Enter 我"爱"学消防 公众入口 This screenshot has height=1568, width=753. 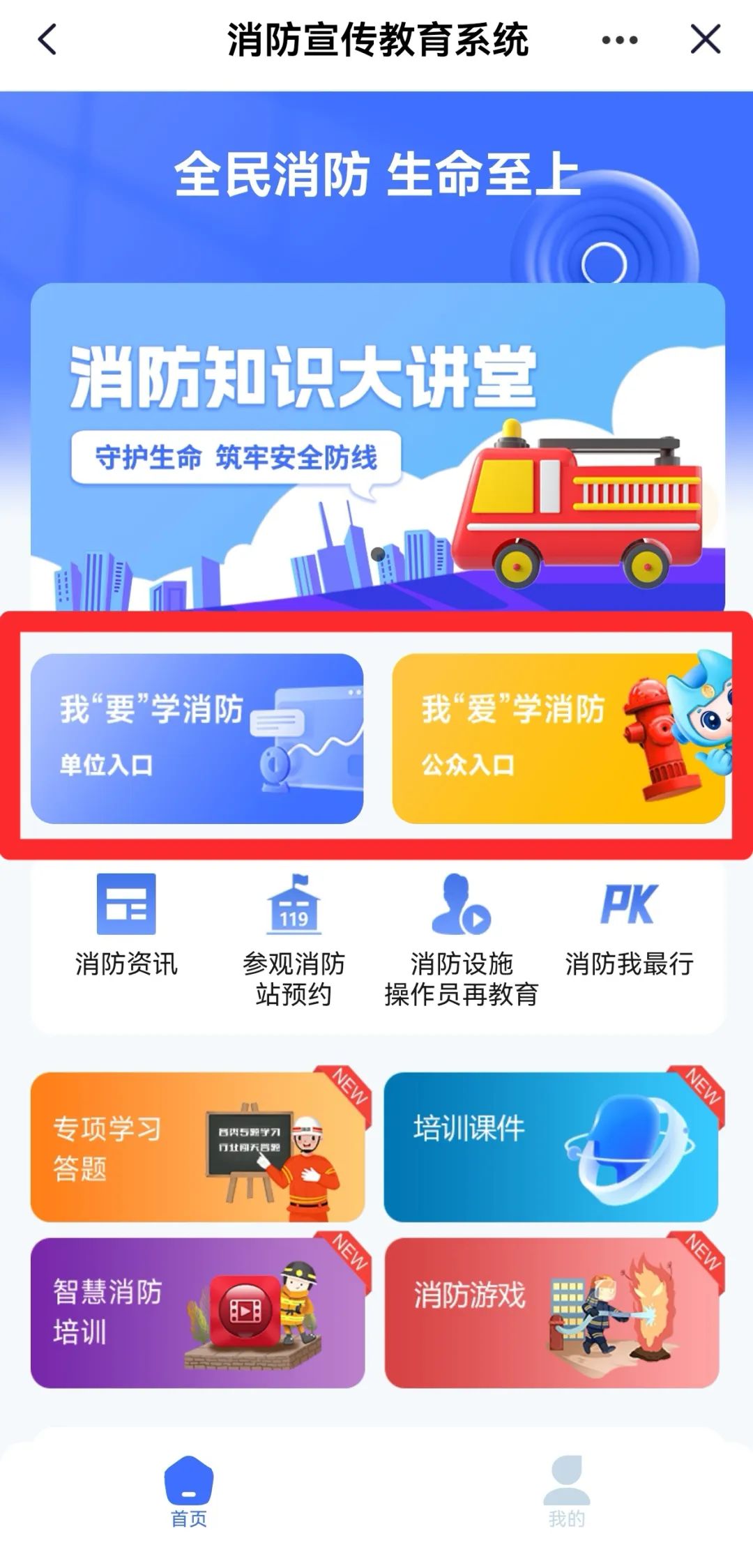click(558, 738)
